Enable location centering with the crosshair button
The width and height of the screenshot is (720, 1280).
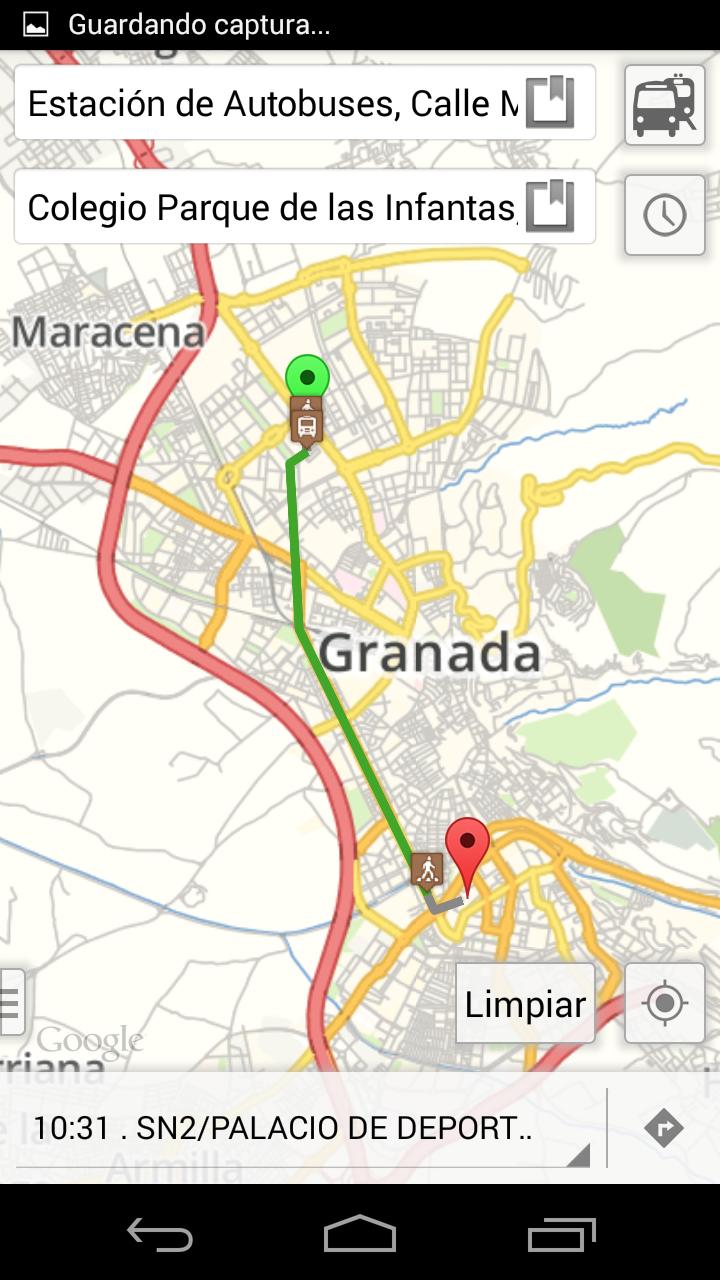pyautogui.click(x=664, y=1002)
